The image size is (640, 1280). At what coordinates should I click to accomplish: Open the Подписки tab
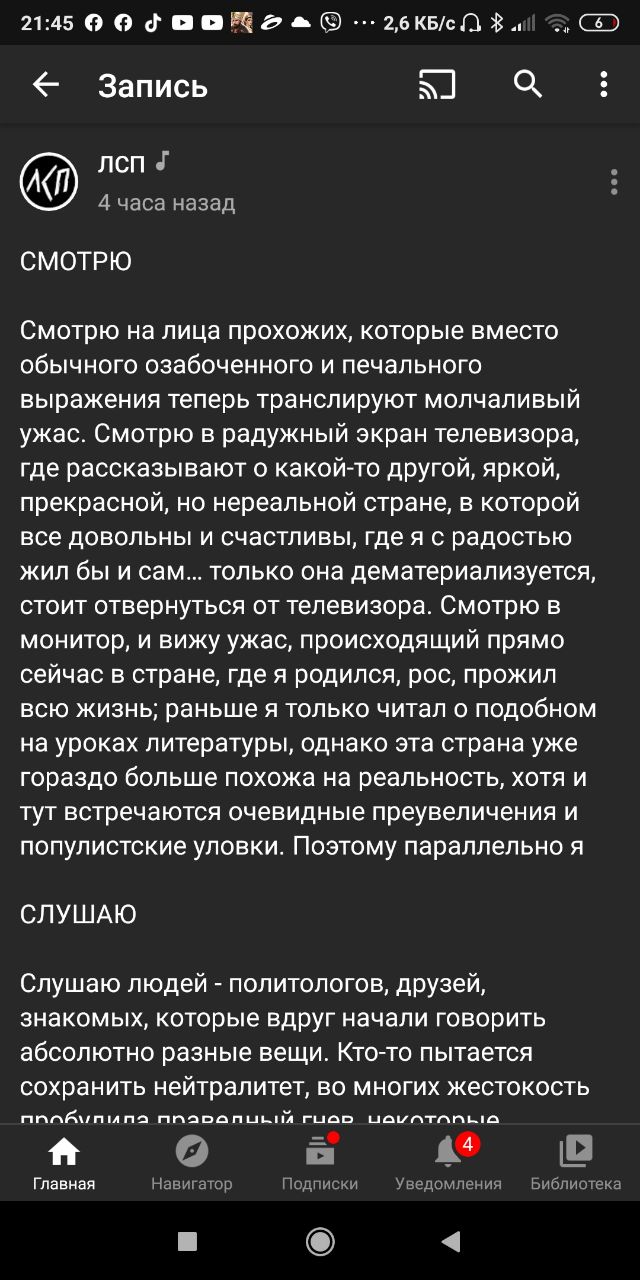320,1164
